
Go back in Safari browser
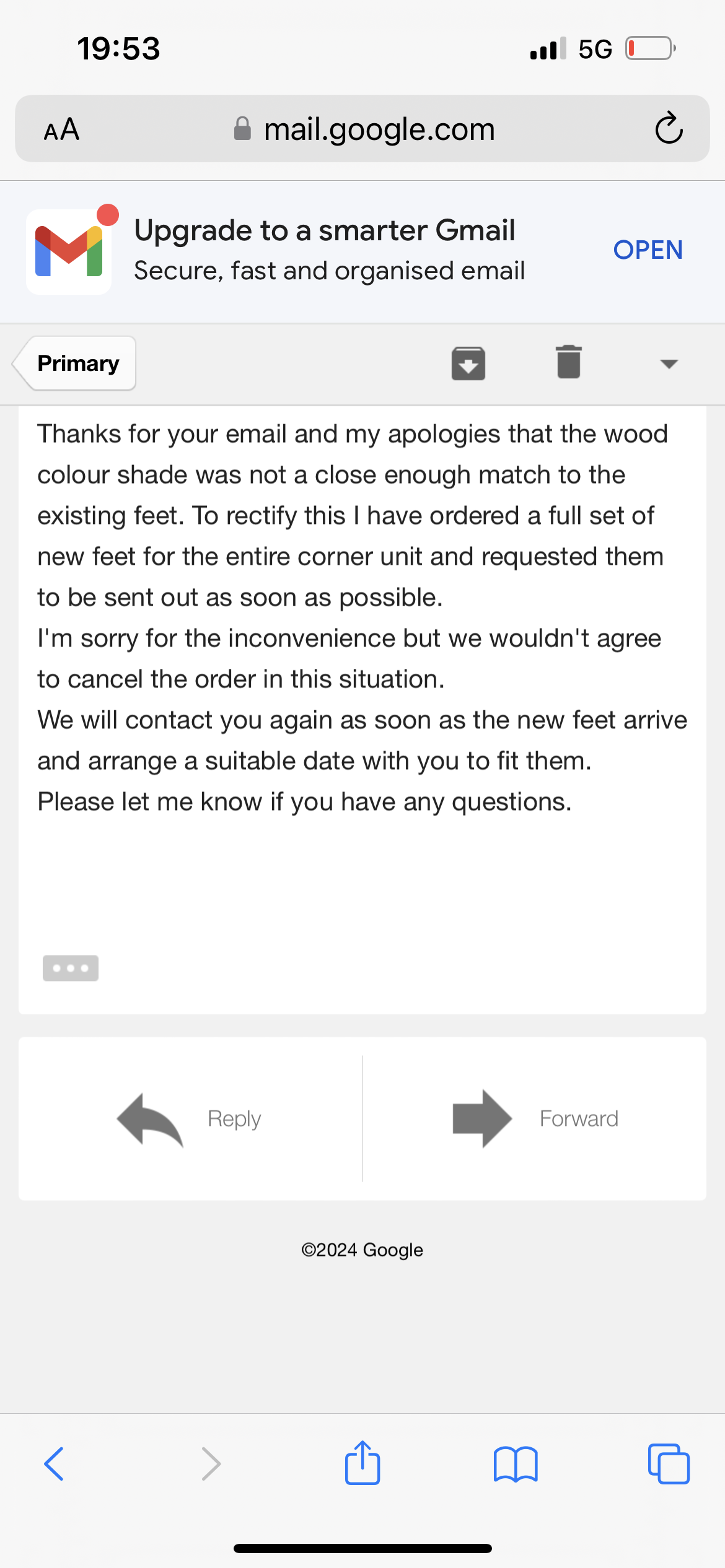pyautogui.click(x=54, y=1464)
